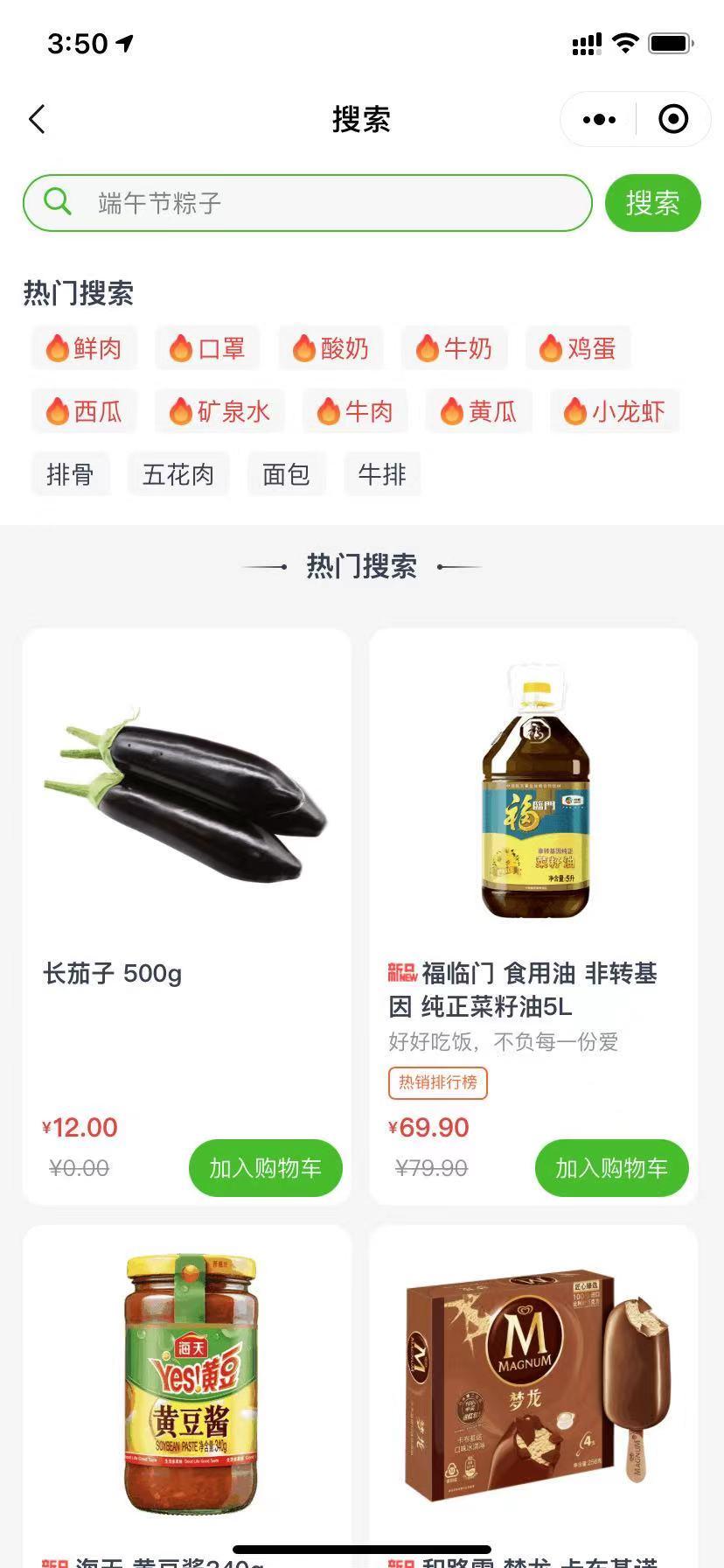Open the 海天 黄豆酱 product card
Viewport: 724px width, 1568px height.
tap(187, 1382)
